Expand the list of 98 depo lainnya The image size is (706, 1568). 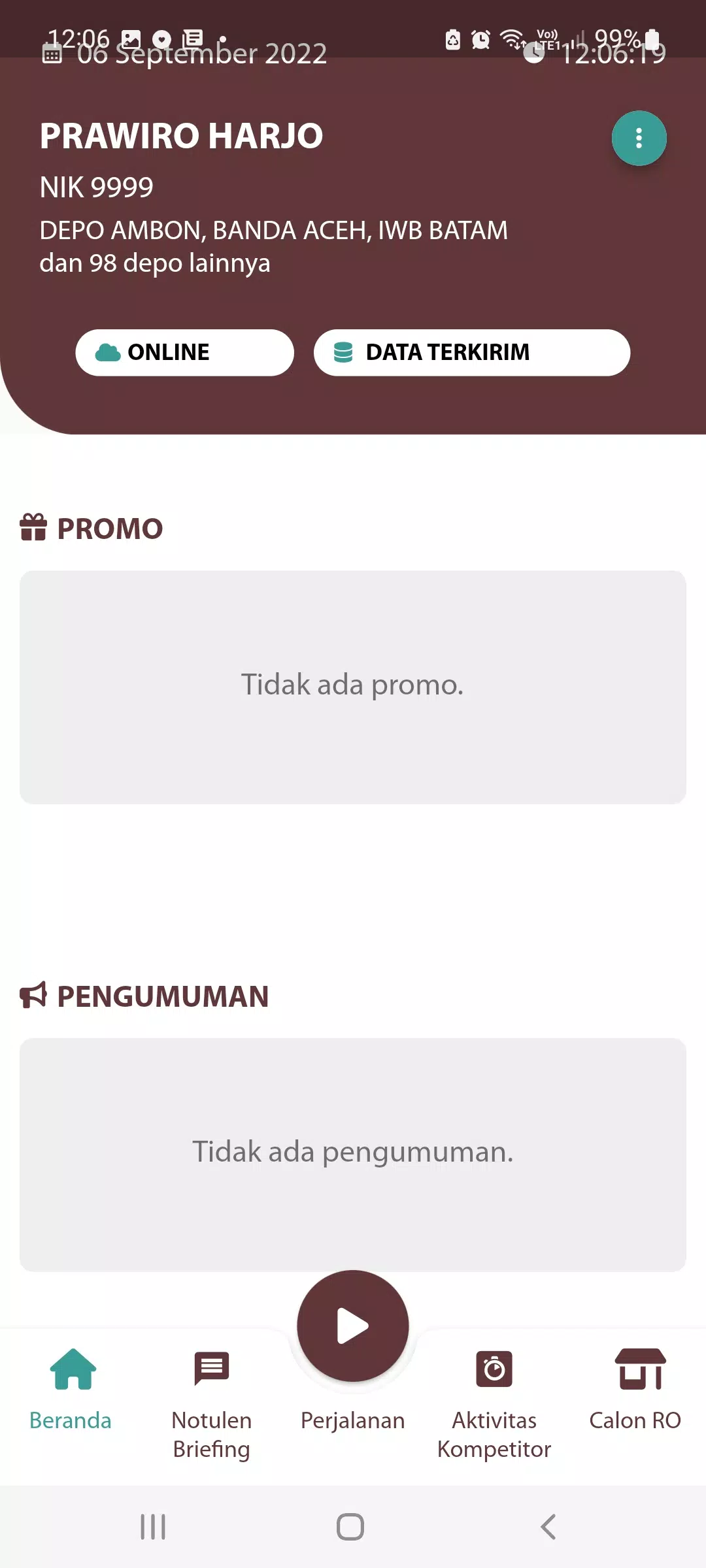coord(156,263)
